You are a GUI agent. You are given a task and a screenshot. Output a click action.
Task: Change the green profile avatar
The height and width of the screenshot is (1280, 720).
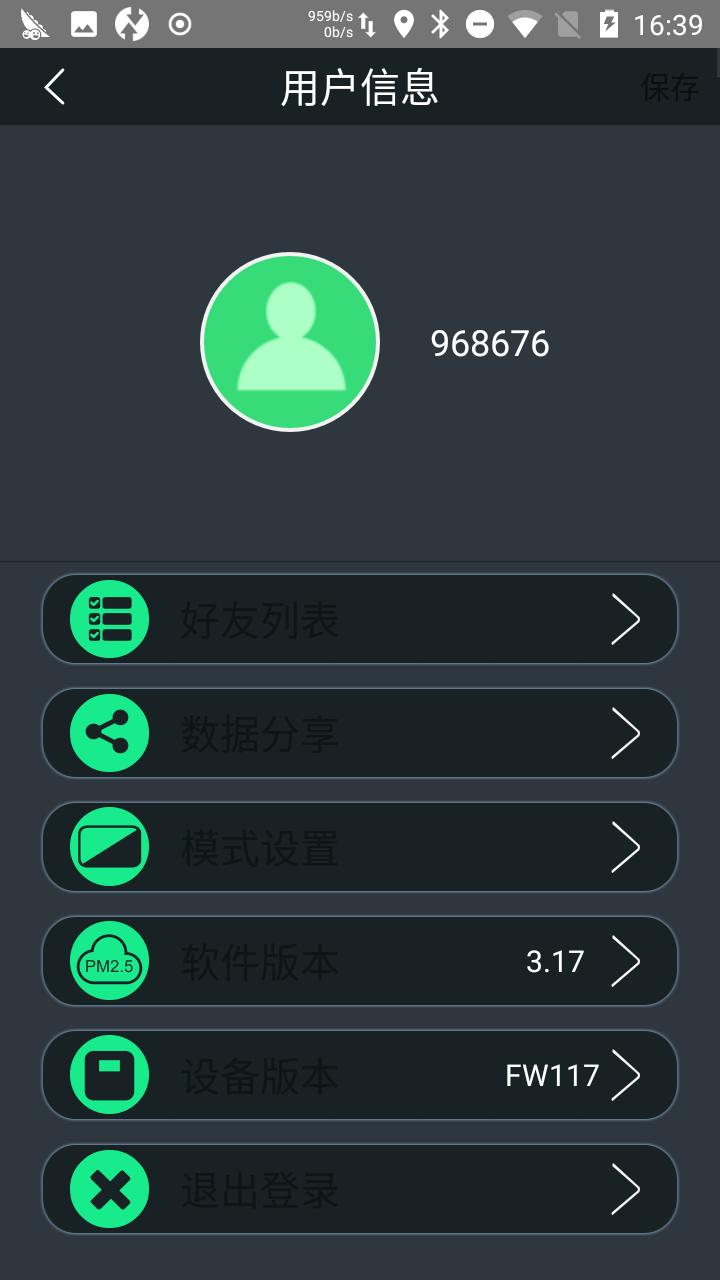point(290,342)
